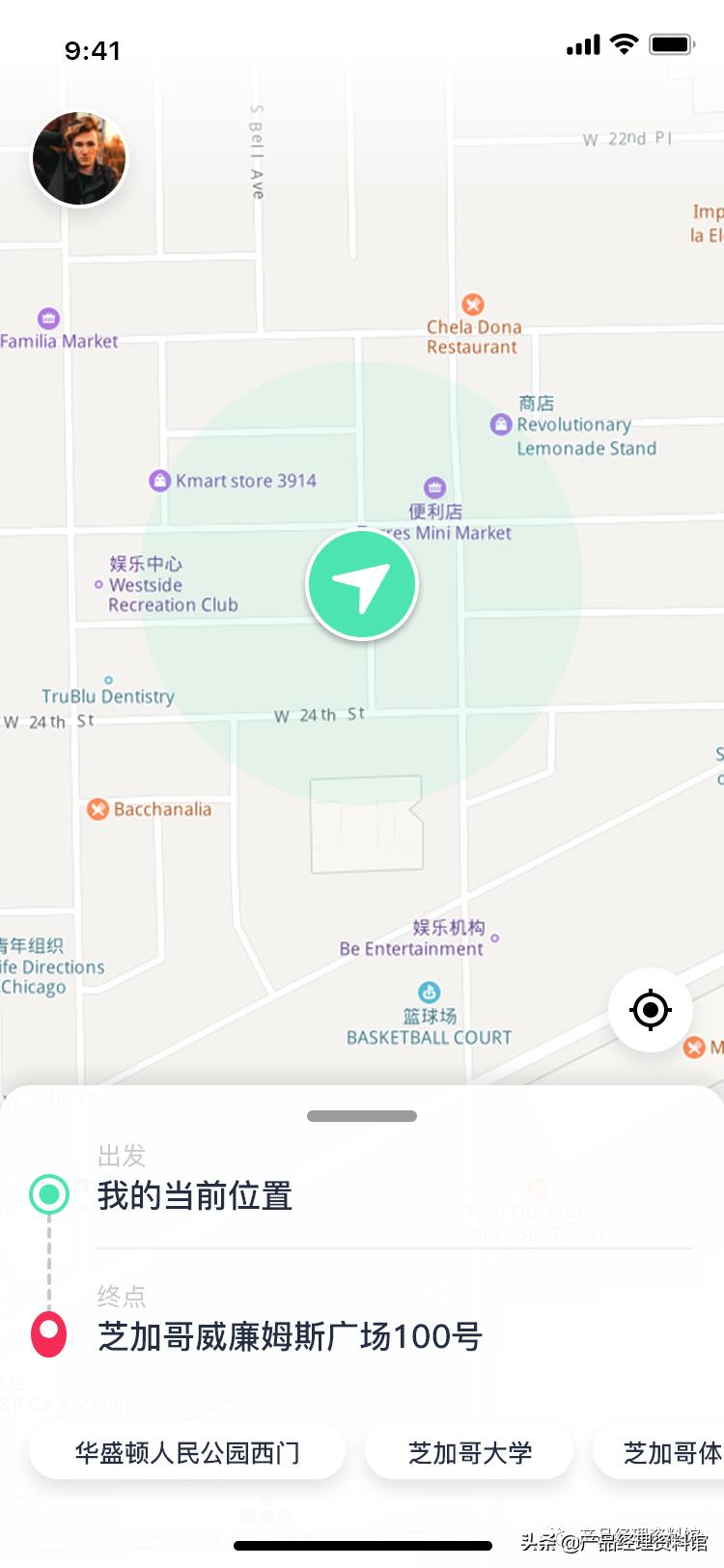Tap the locate-me crosshair button
This screenshot has height=1568, width=724.
(650, 1010)
